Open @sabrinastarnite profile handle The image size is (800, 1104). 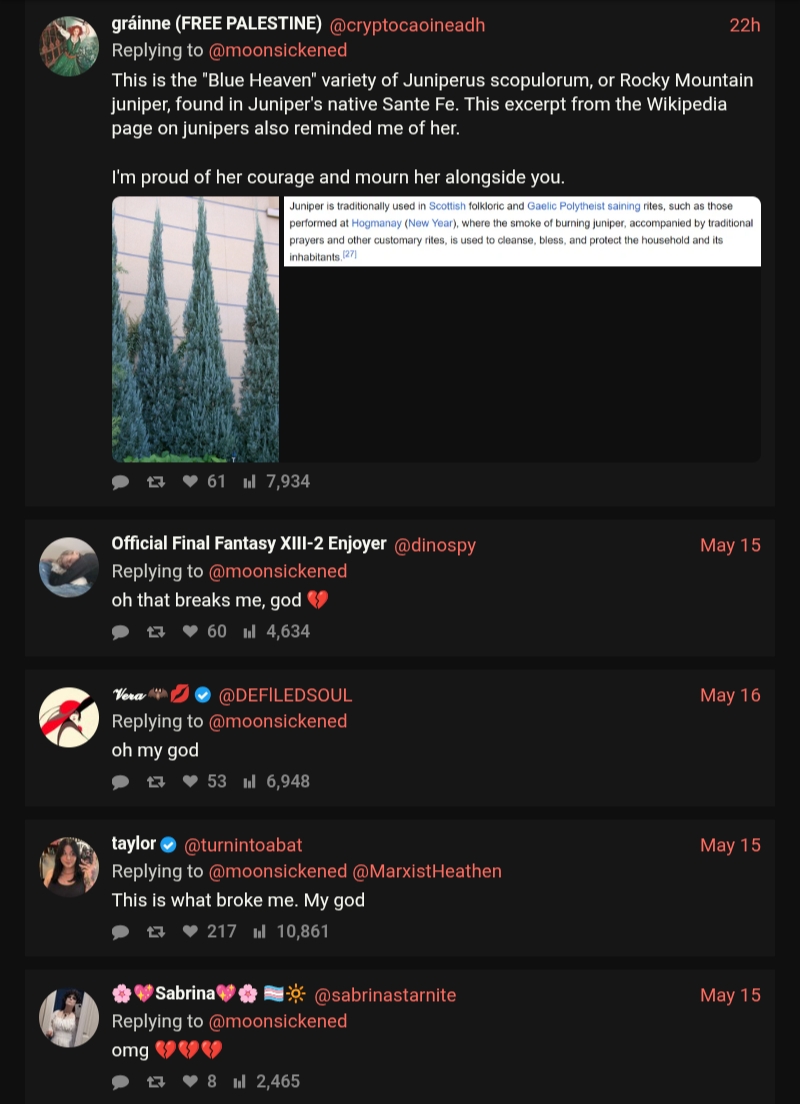pyautogui.click(x=385, y=995)
